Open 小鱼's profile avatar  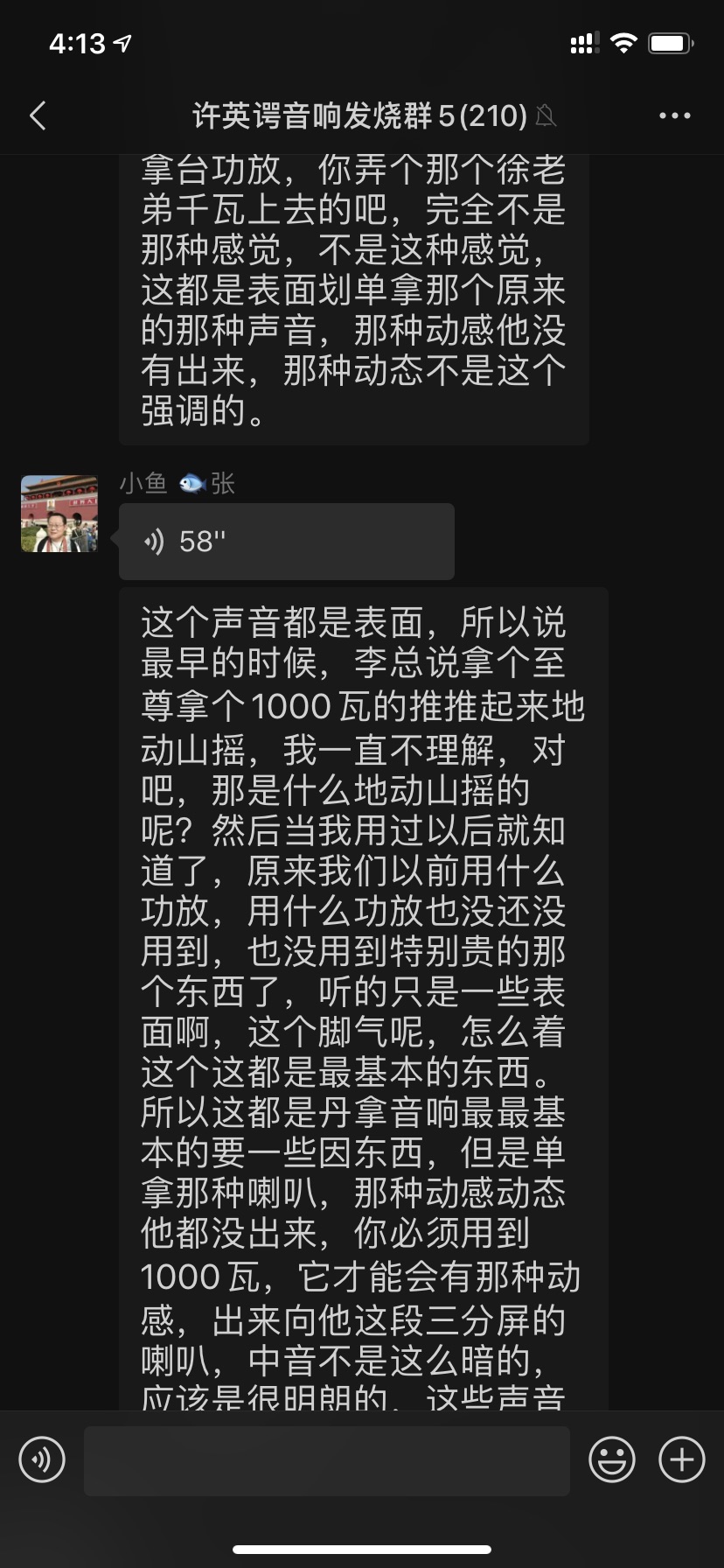(59, 514)
